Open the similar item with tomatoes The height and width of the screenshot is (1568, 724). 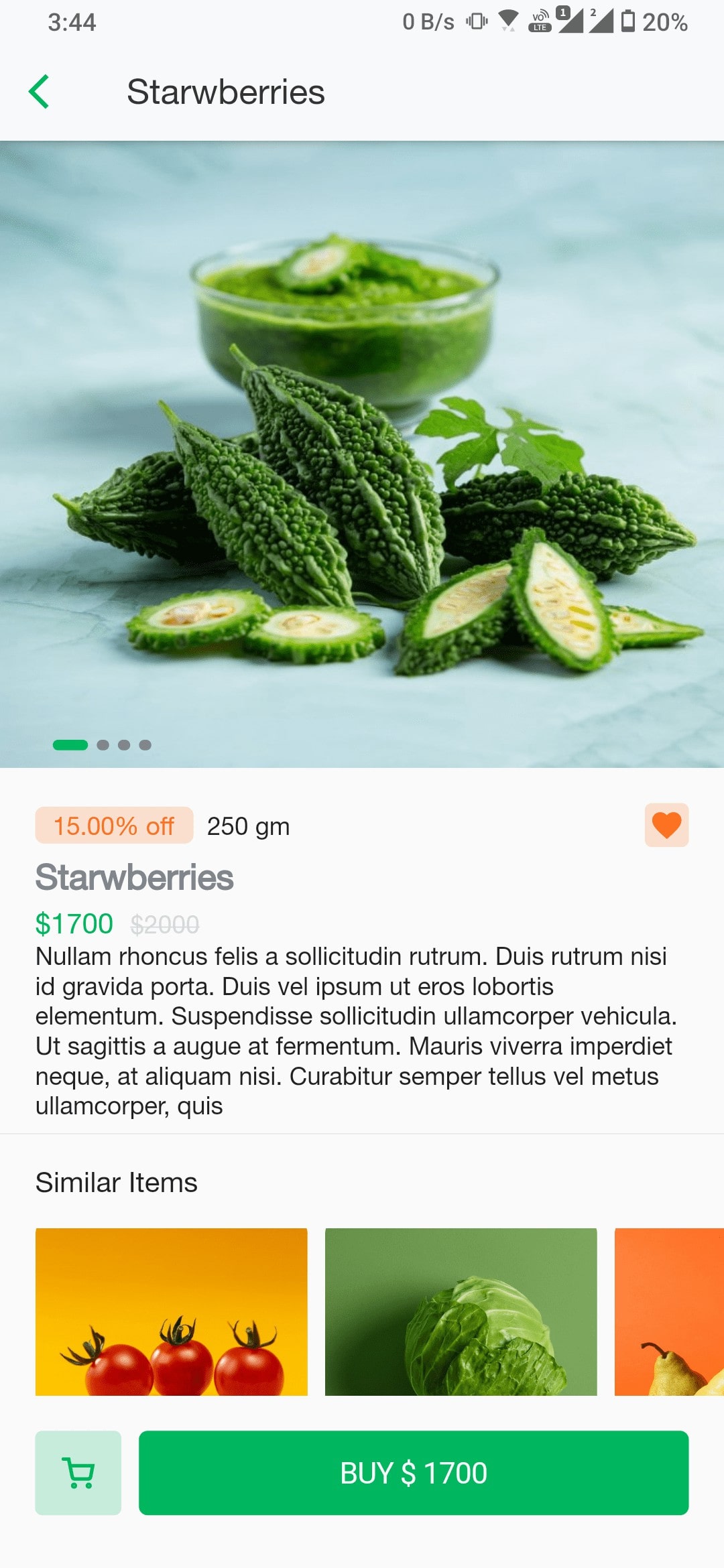[172, 1311]
